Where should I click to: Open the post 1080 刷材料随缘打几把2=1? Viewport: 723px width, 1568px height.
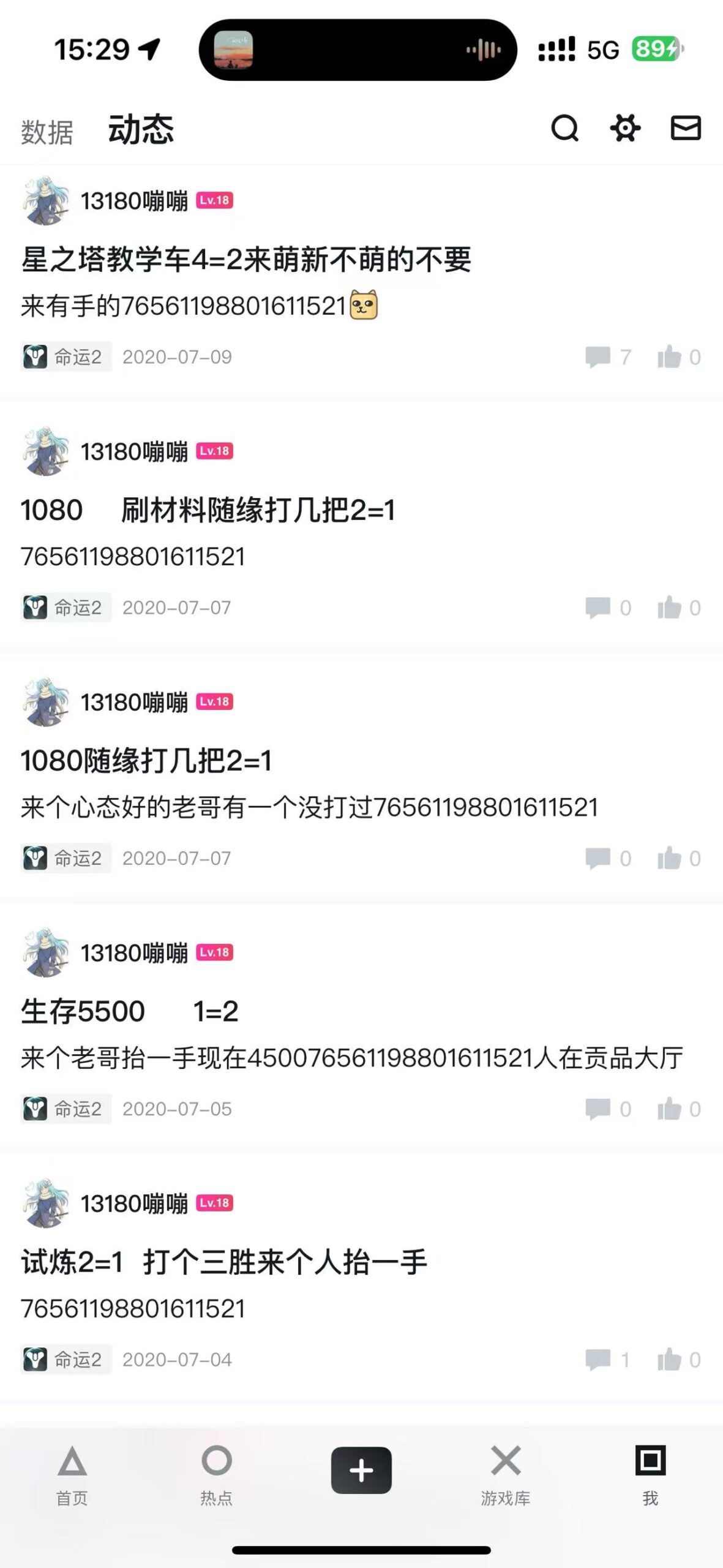tap(208, 510)
